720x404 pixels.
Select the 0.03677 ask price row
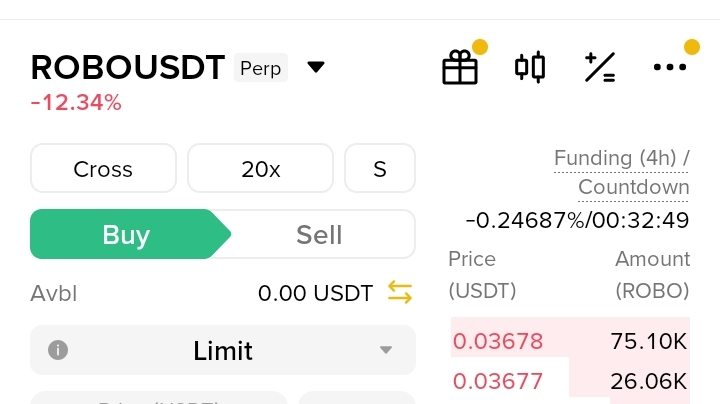570,381
